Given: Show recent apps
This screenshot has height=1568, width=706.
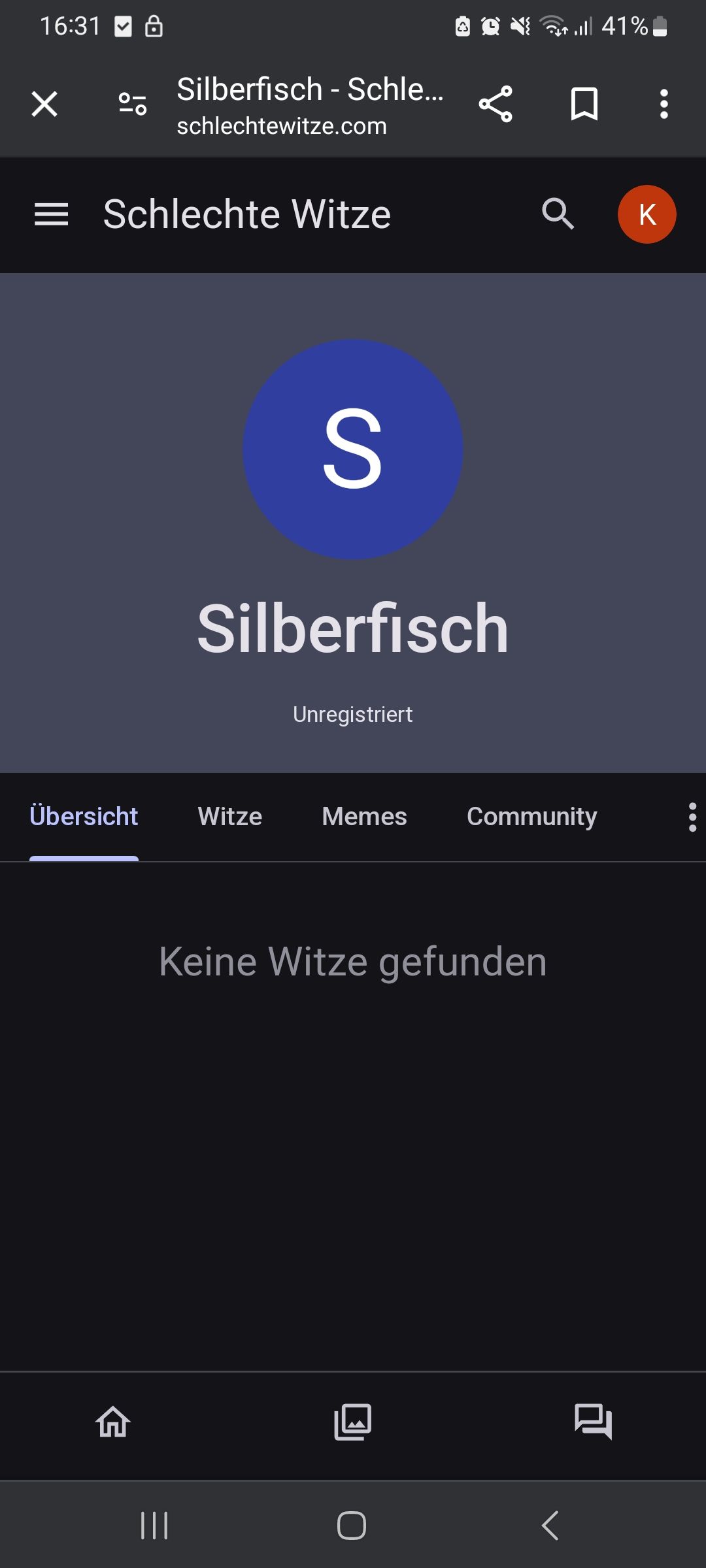Looking at the screenshot, I should click(155, 1526).
